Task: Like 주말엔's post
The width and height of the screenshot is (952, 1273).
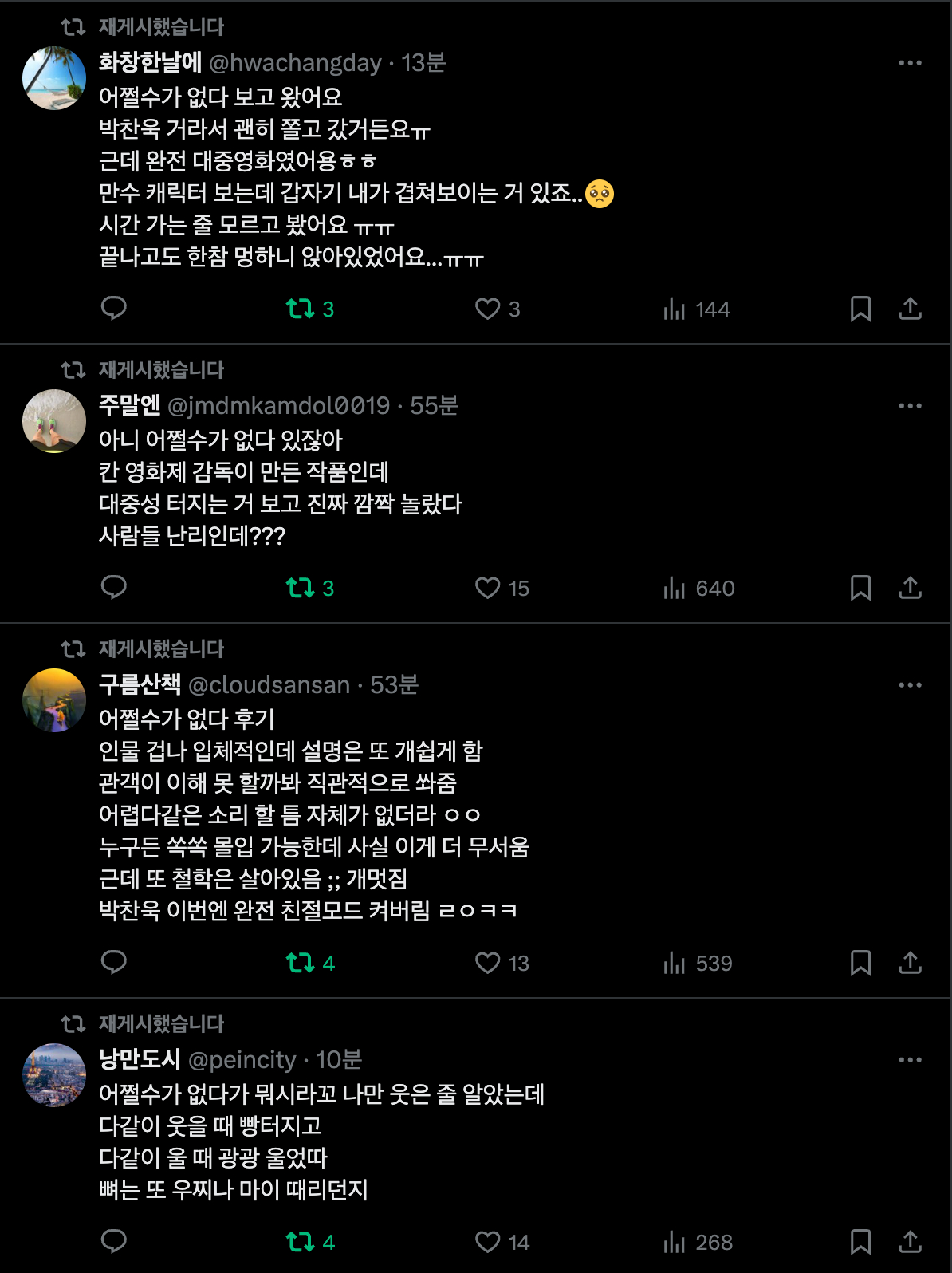Action: (487, 588)
